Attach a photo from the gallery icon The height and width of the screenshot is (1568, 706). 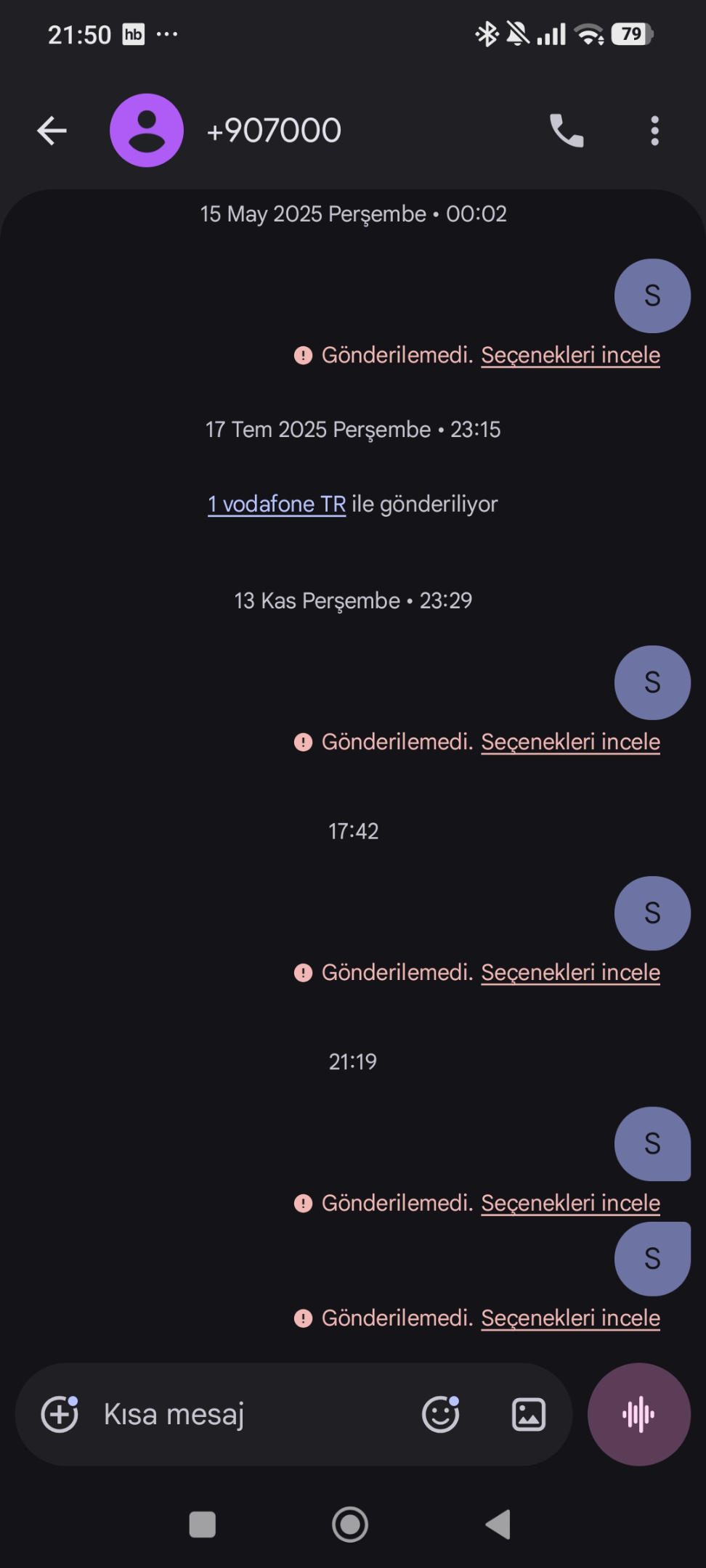[529, 1415]
